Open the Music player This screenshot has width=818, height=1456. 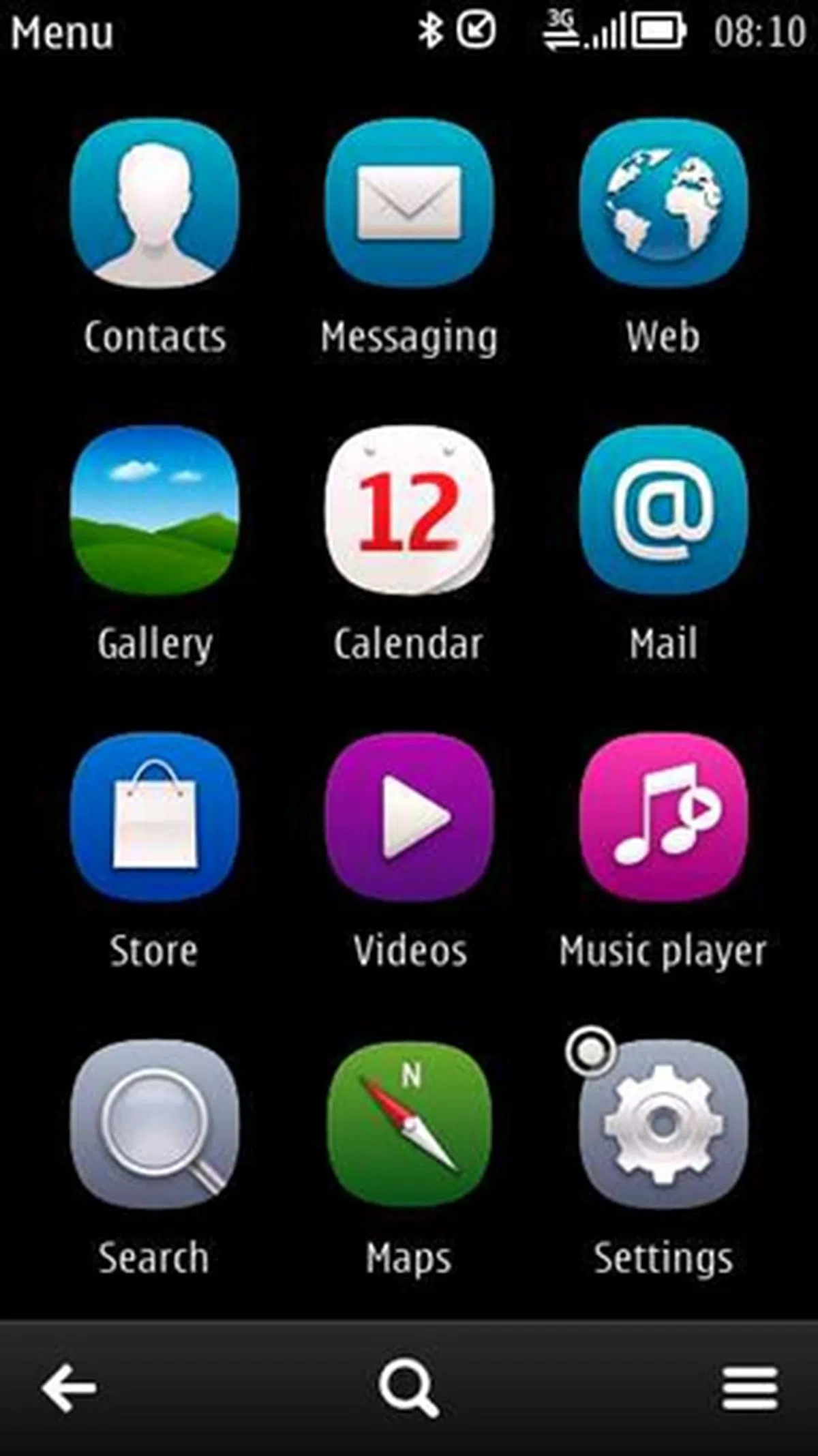point(663,818)
